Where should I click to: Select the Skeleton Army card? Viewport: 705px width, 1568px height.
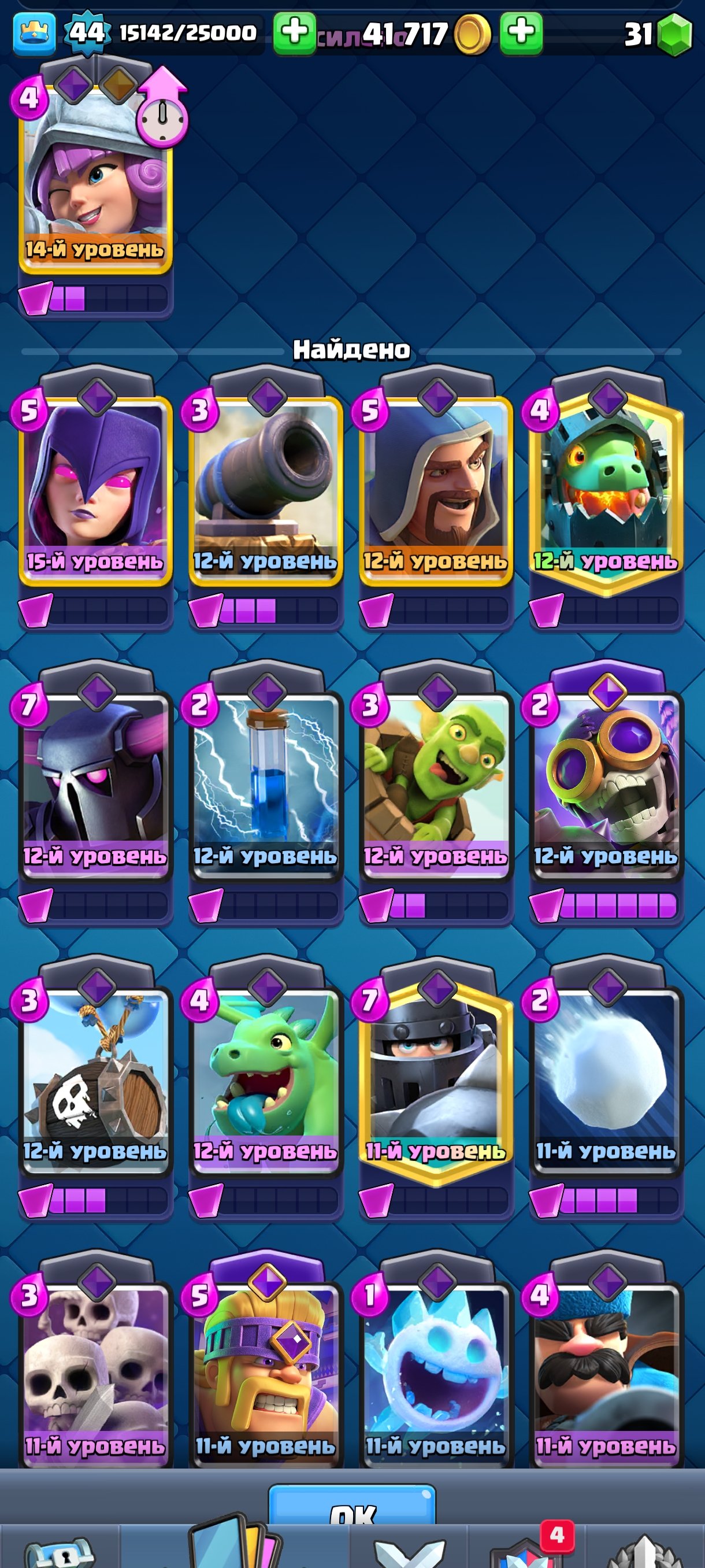[95, 1370]
